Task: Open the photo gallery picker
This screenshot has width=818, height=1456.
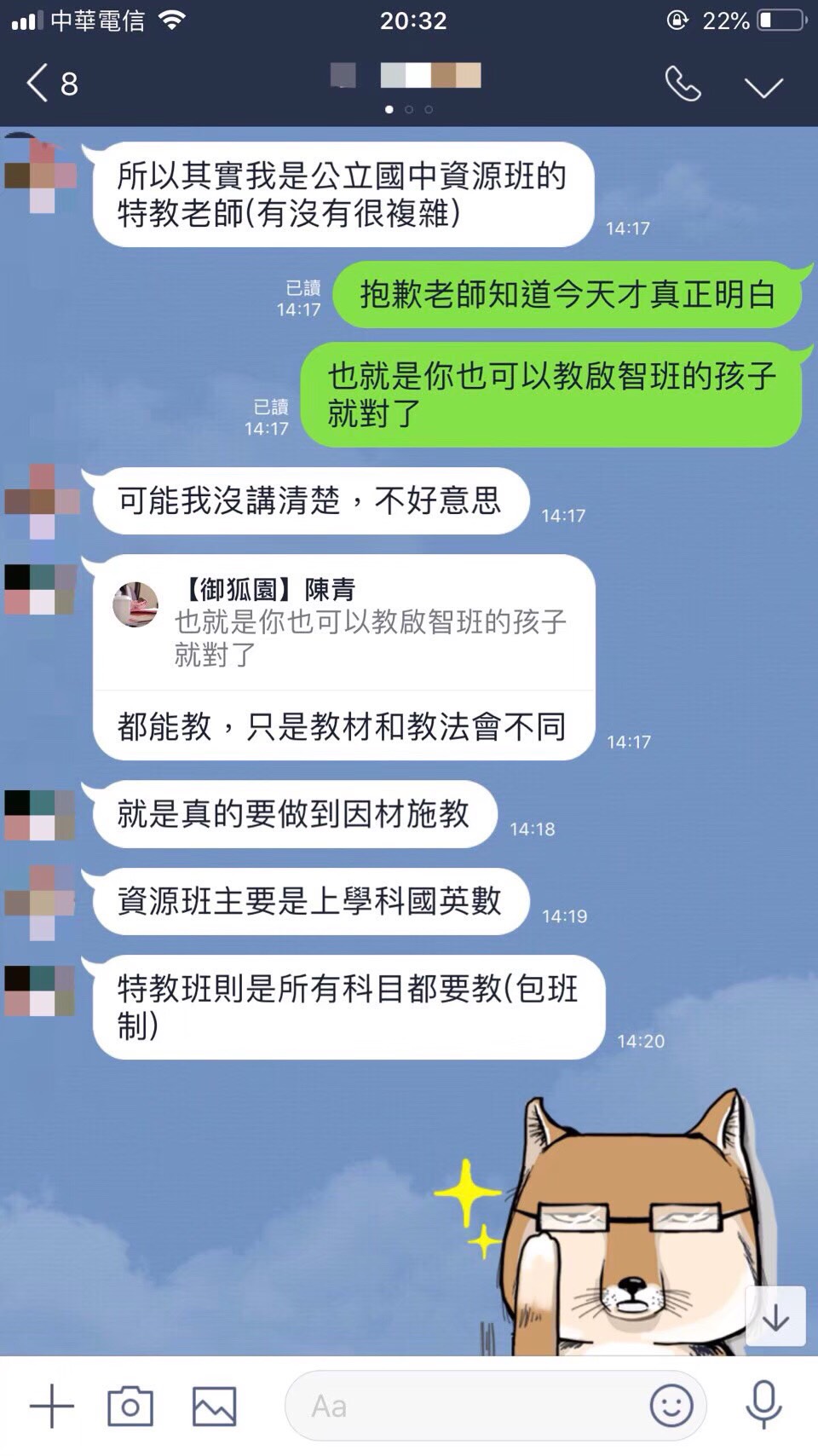Action: pos(214,1406)
